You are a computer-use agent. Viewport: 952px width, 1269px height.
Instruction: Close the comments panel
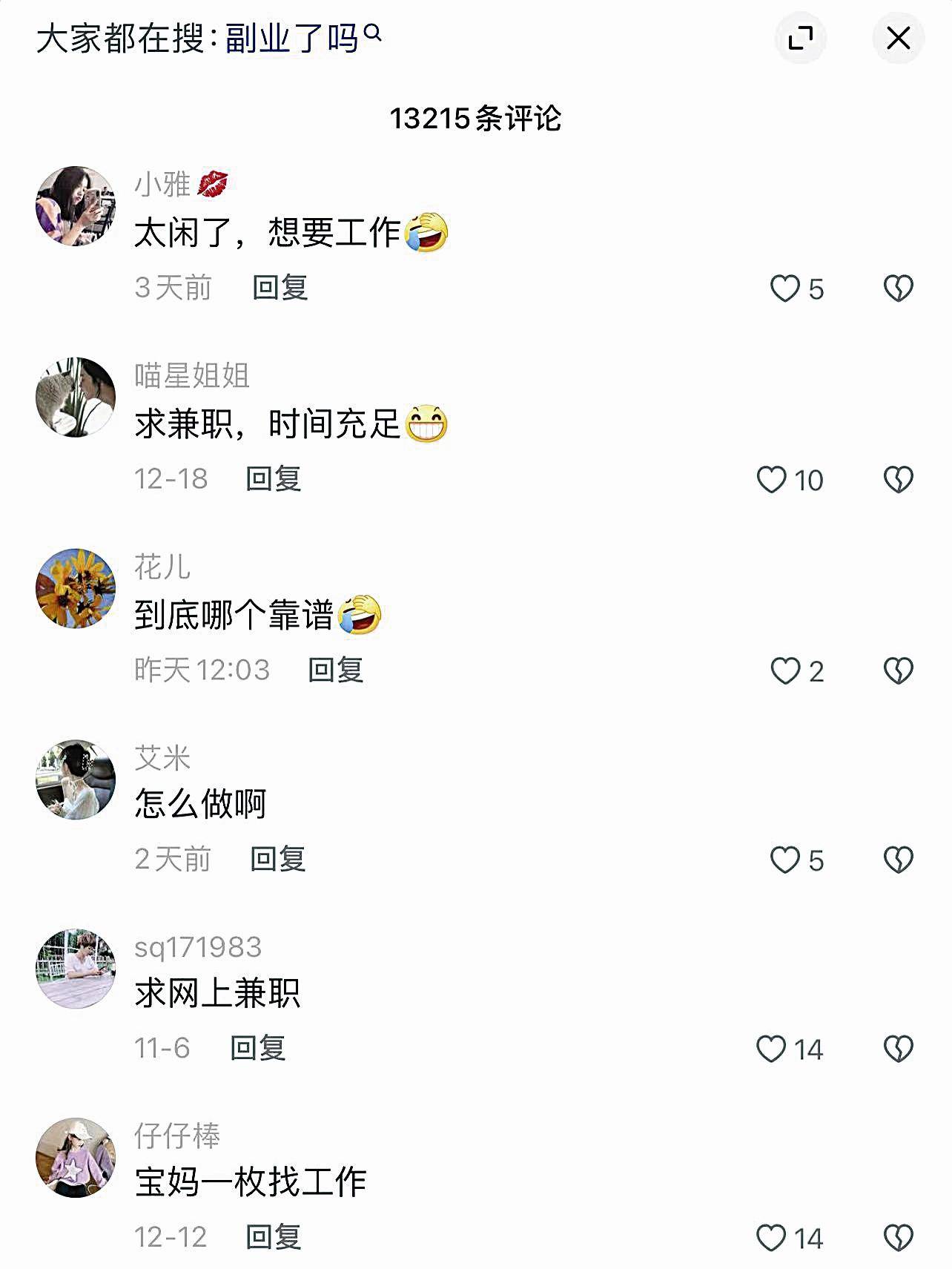pyautogui.click(x=898, y=38)
